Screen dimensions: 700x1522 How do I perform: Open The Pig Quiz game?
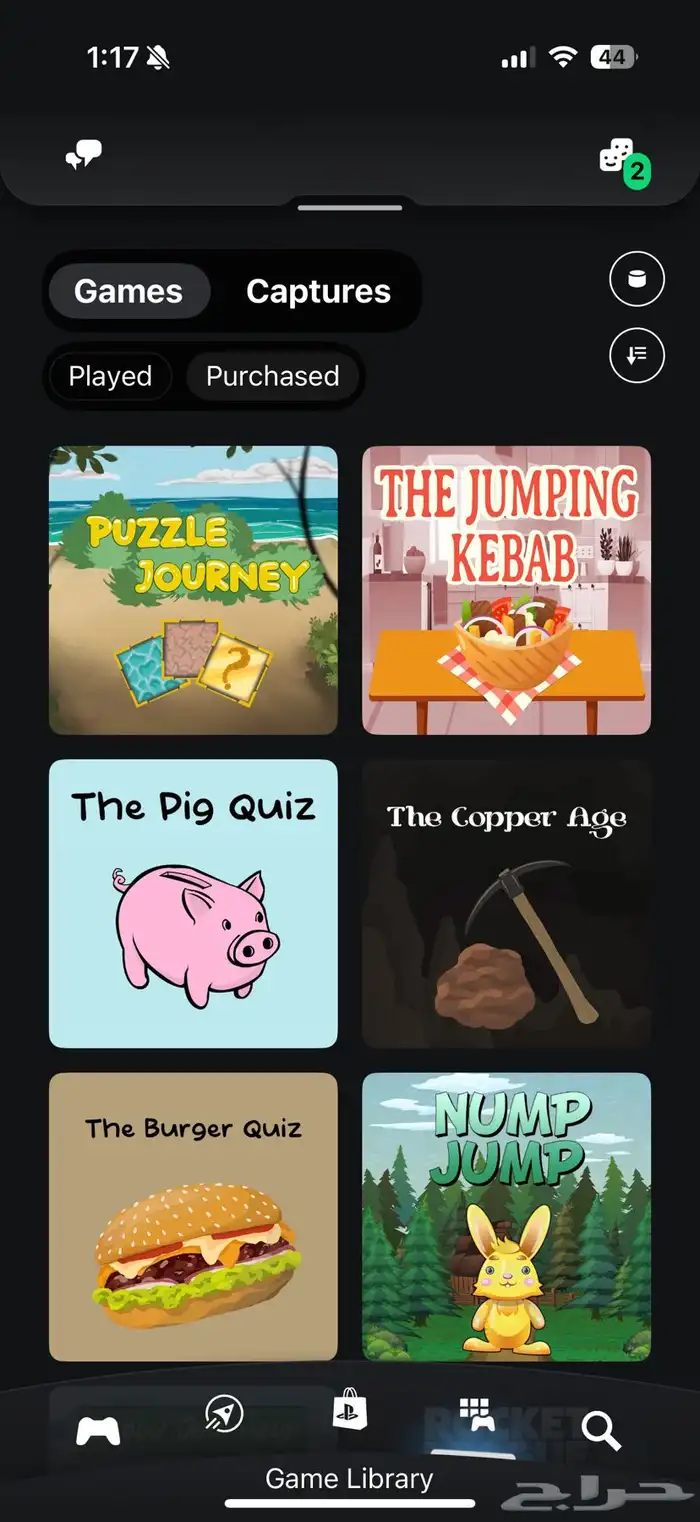click(x=193, y=903)
